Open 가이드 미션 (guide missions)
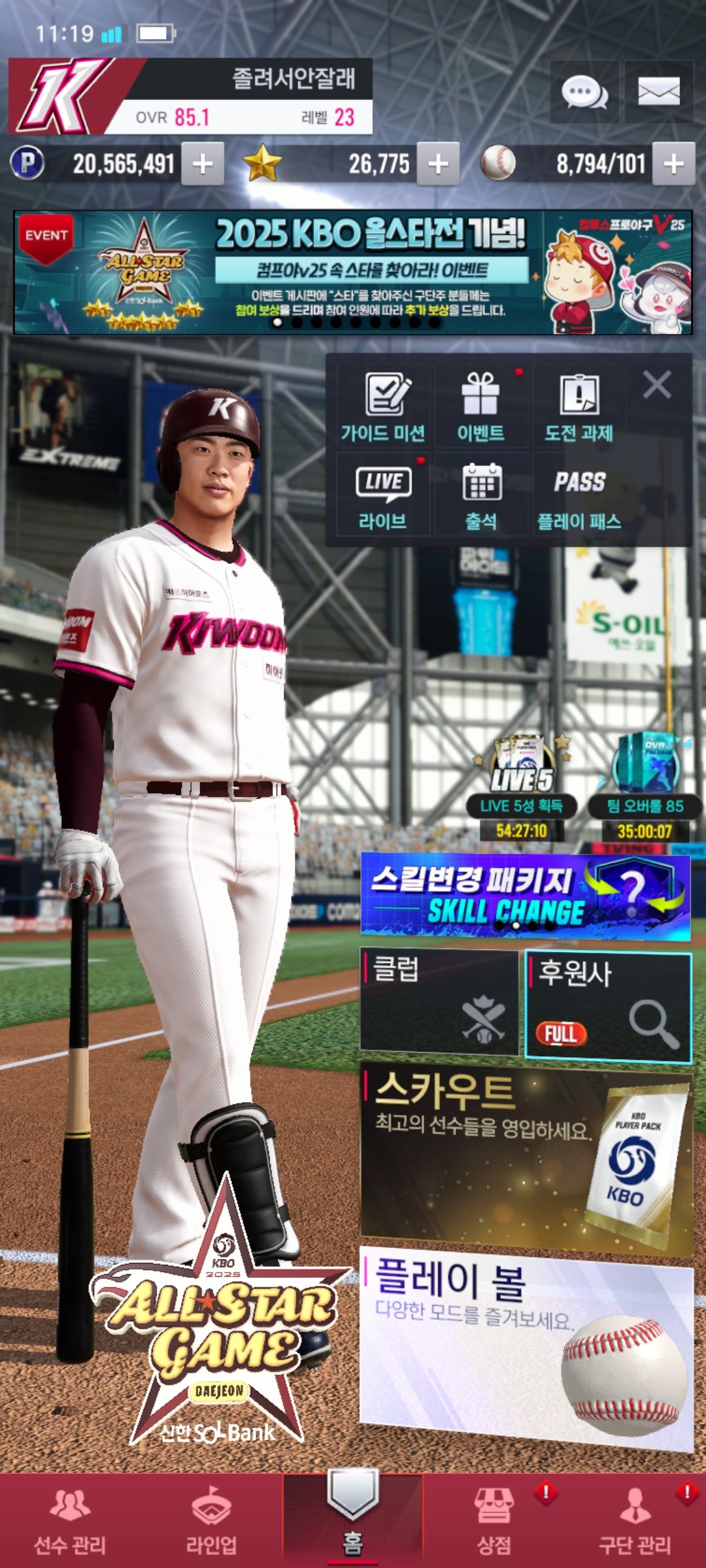 (x=384, y=406)
